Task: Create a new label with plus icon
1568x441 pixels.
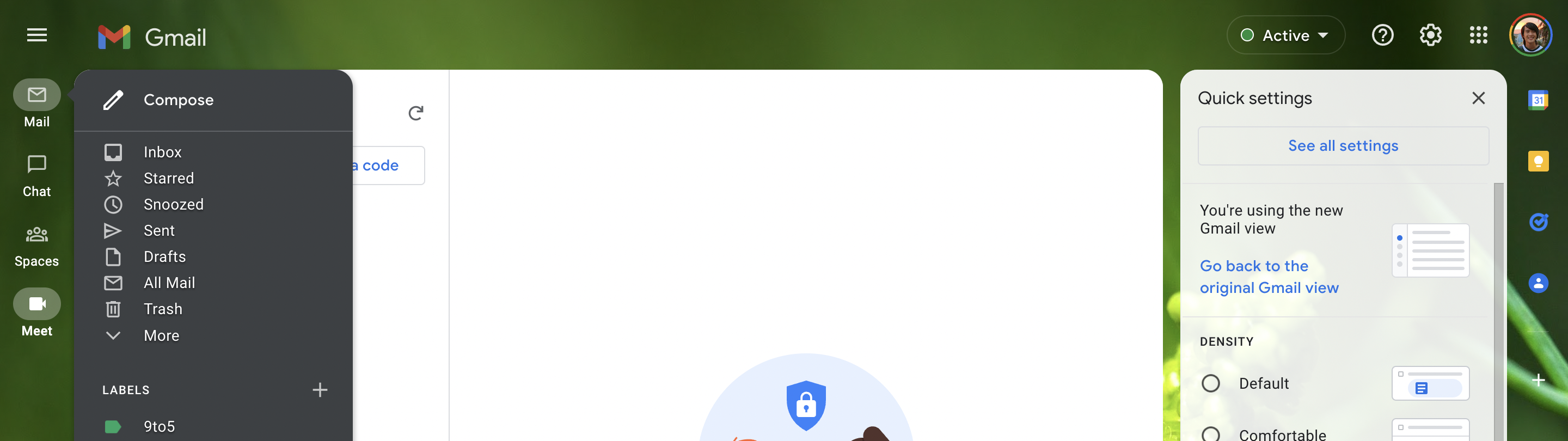Action: click(320, 390)
